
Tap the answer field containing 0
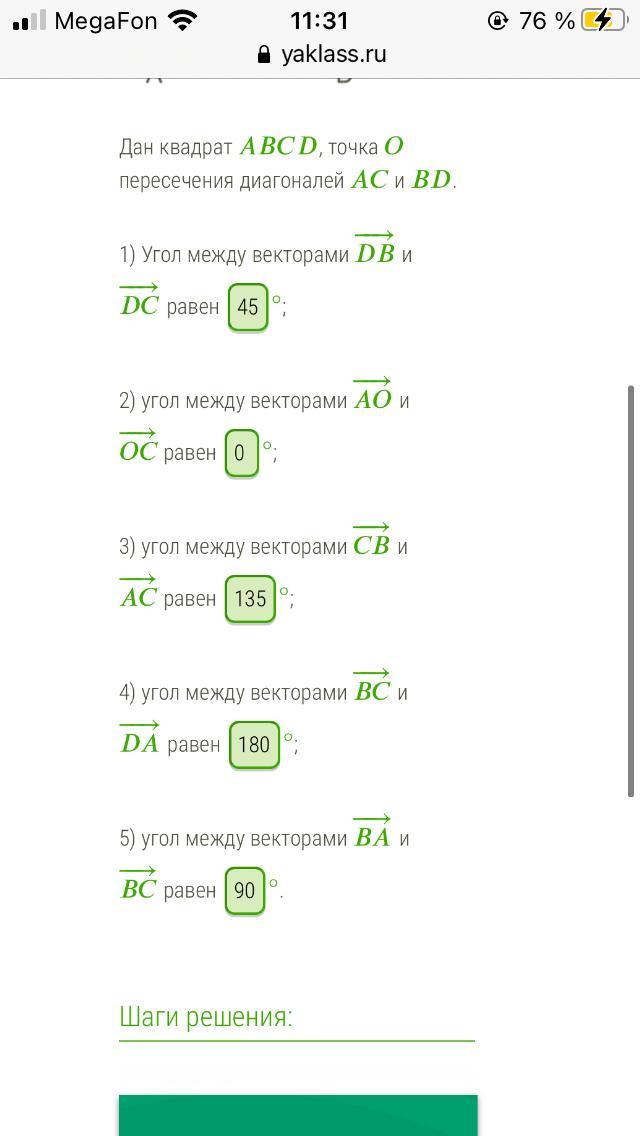241,453
